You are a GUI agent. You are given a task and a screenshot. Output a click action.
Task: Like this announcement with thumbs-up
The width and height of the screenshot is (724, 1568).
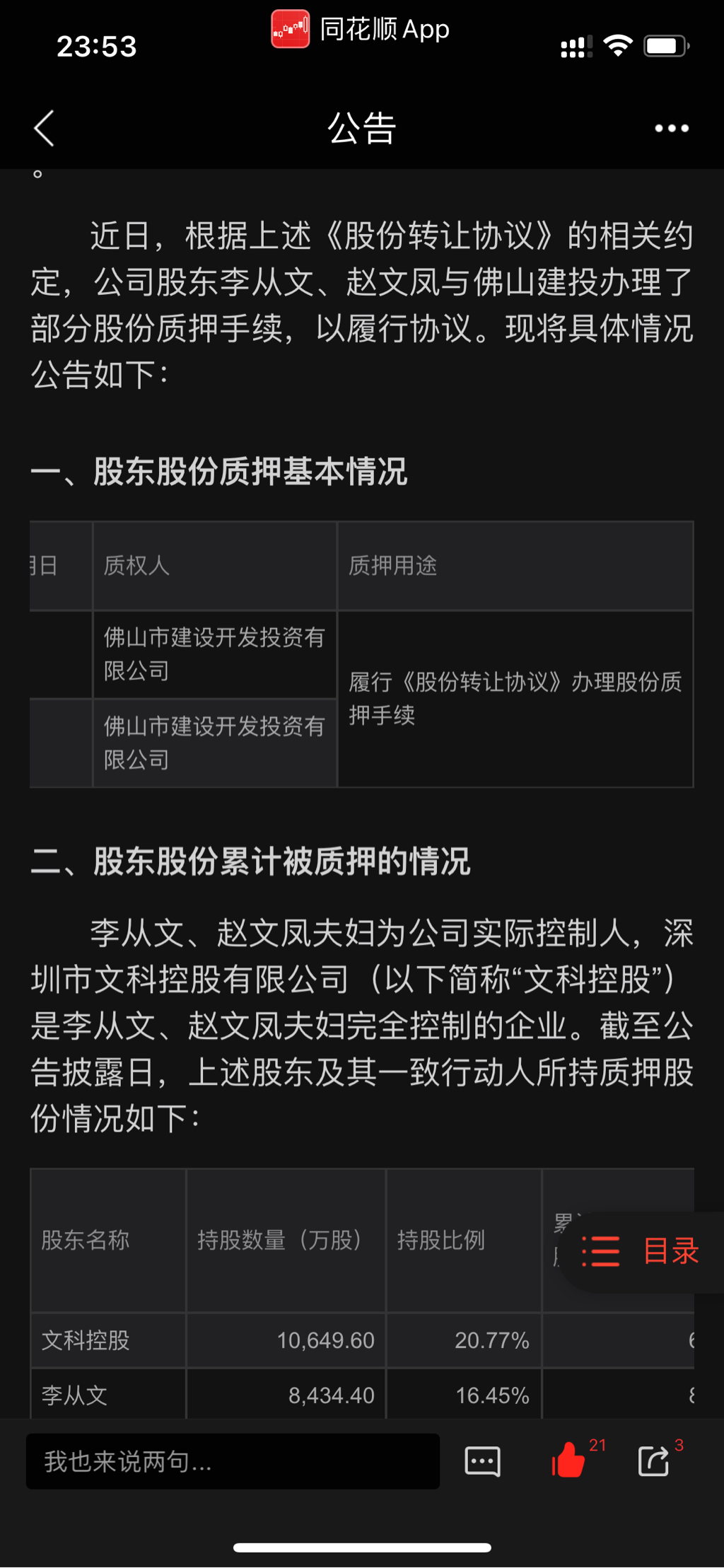point(568,1460)
